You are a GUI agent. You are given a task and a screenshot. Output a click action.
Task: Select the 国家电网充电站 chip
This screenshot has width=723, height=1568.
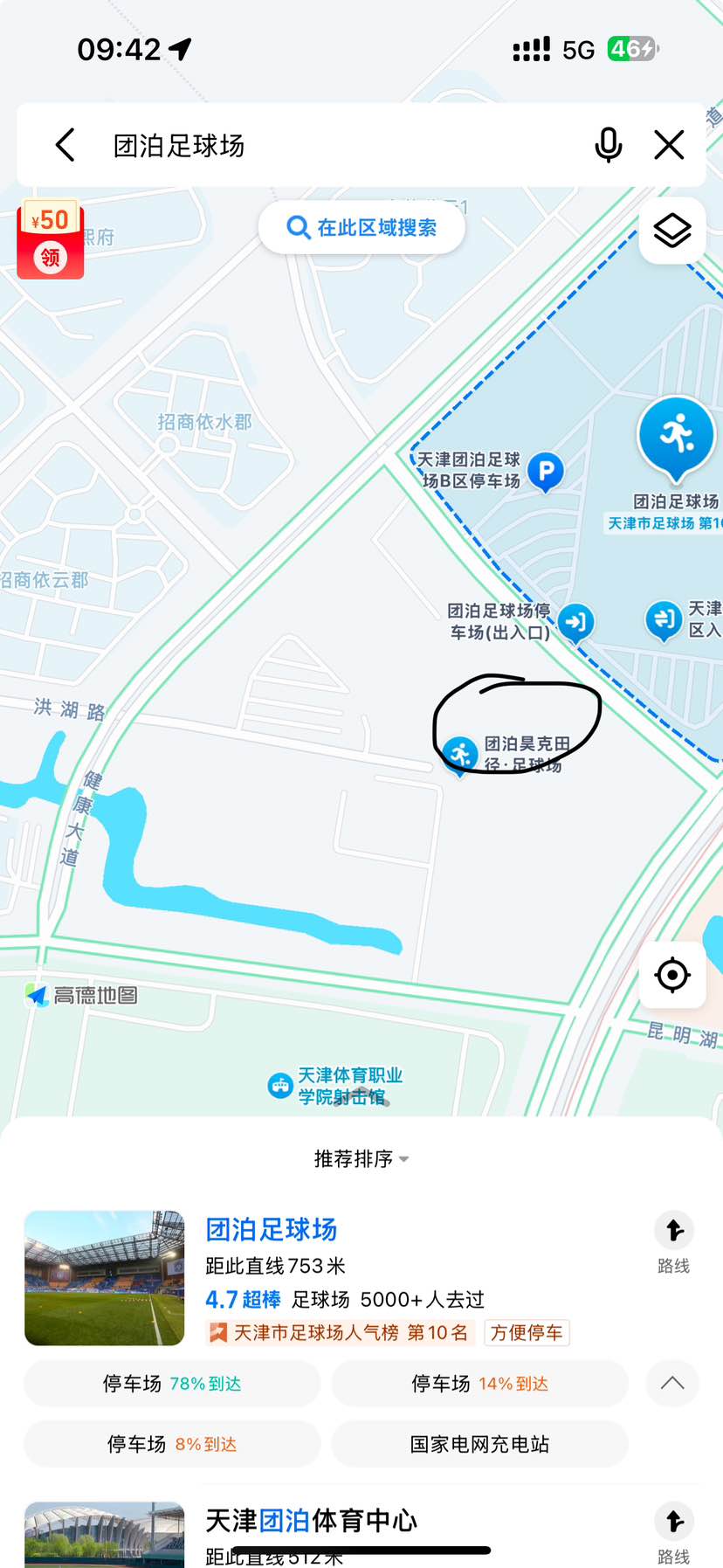[479, 1444]
